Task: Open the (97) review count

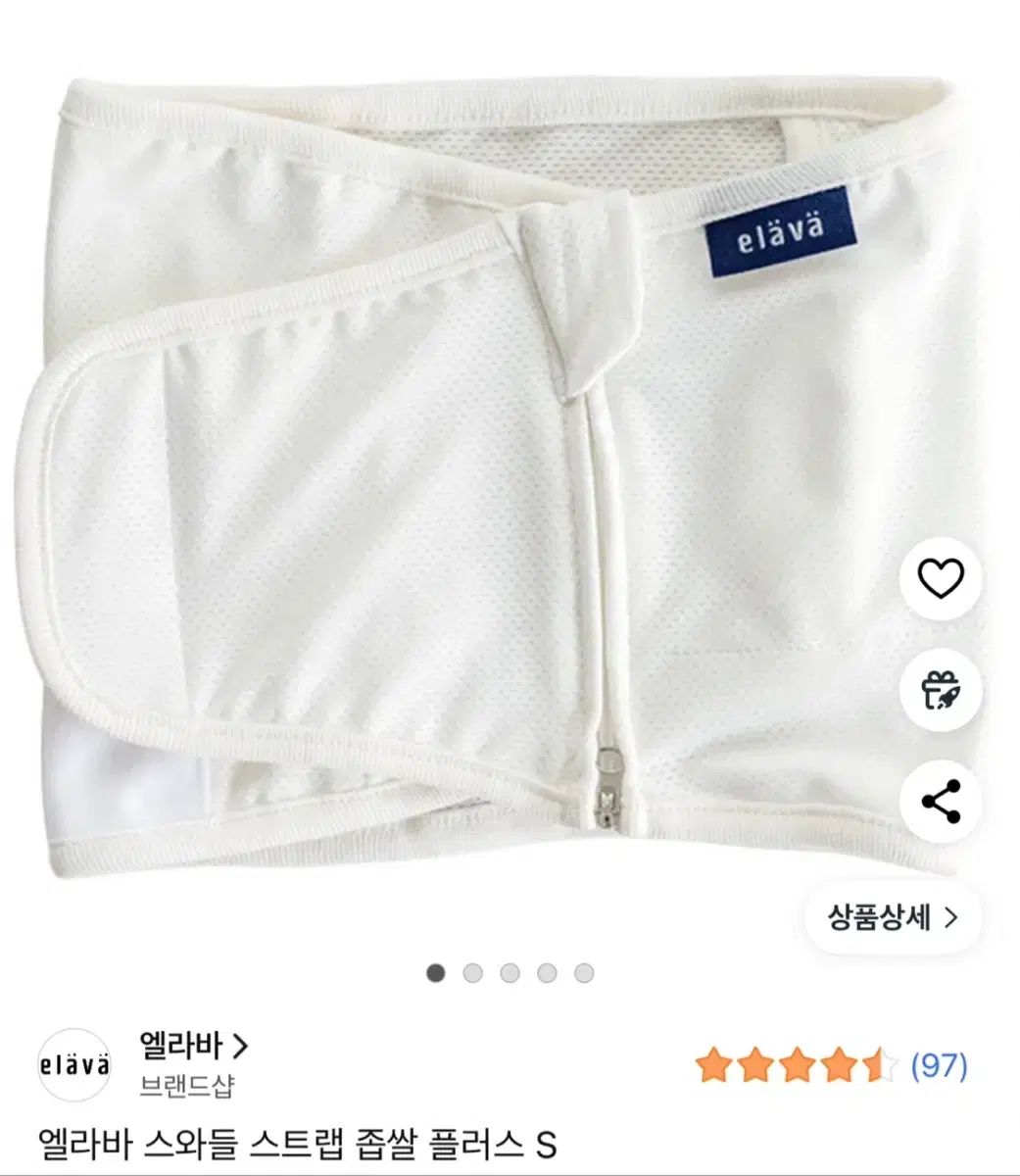Action: [x=938, y=1062]
